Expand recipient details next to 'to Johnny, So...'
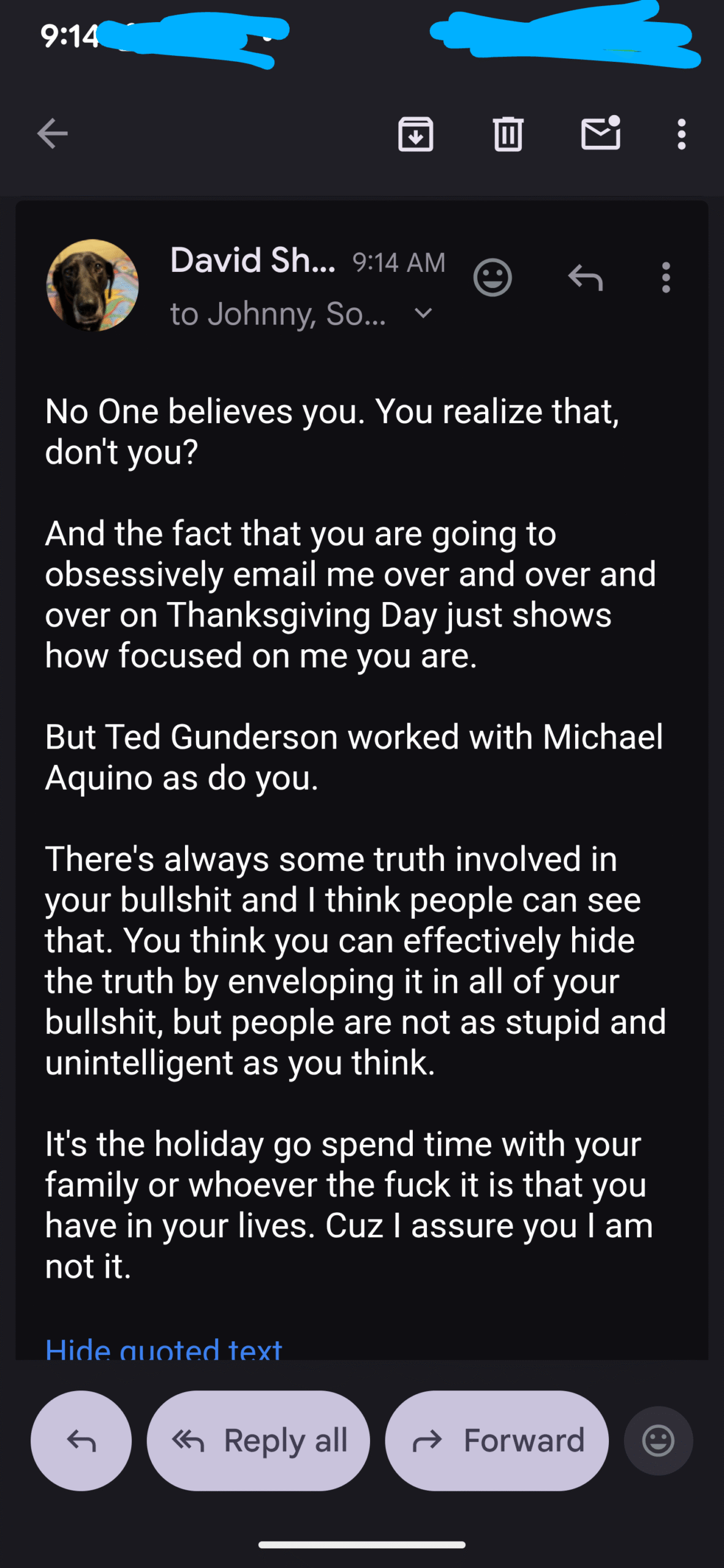Screen dimensions: 724x1568 point(423,314)
